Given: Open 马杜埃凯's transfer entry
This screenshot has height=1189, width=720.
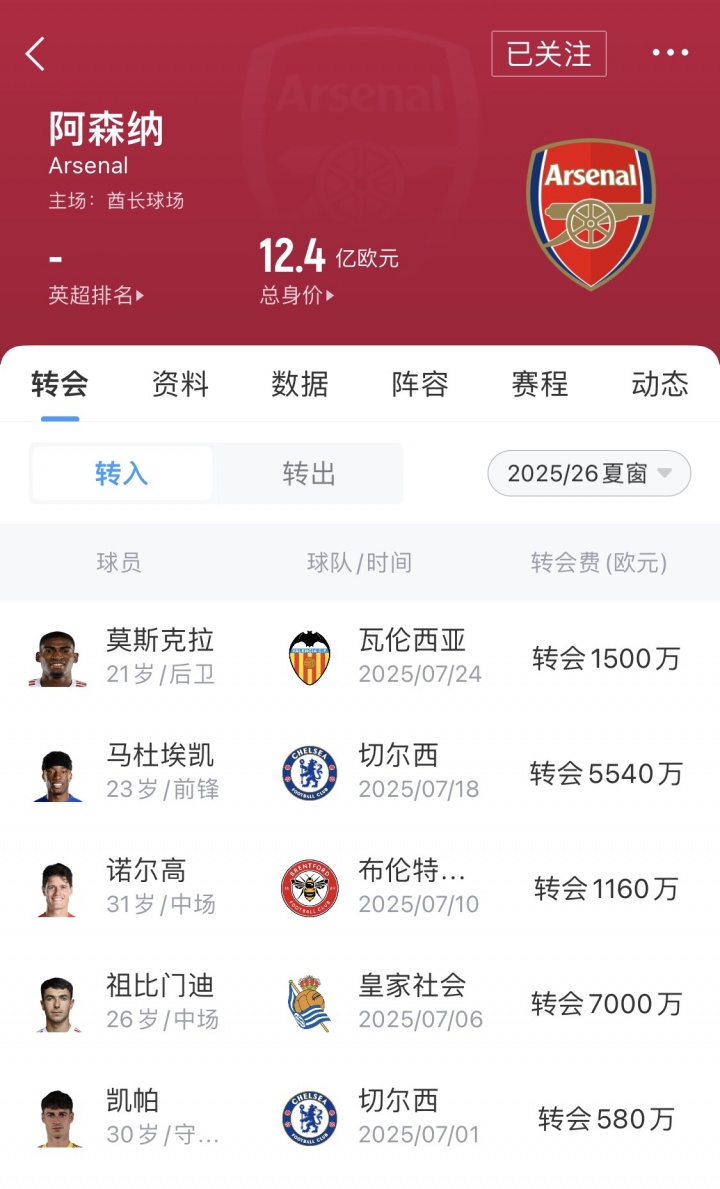Looking at the screenshot, I should [360, 773].
